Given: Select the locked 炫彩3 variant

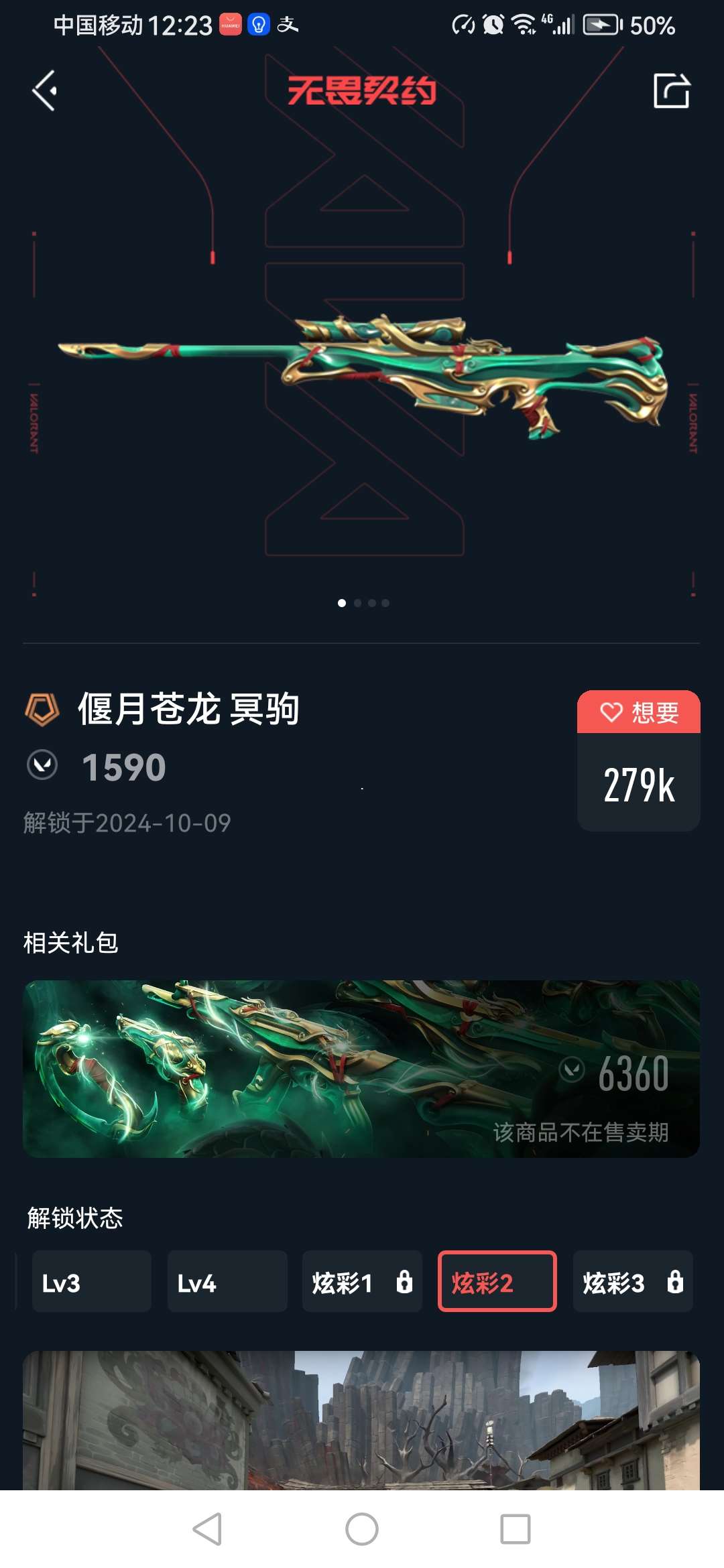Looking at the screenshot, I should [632, 1281].
